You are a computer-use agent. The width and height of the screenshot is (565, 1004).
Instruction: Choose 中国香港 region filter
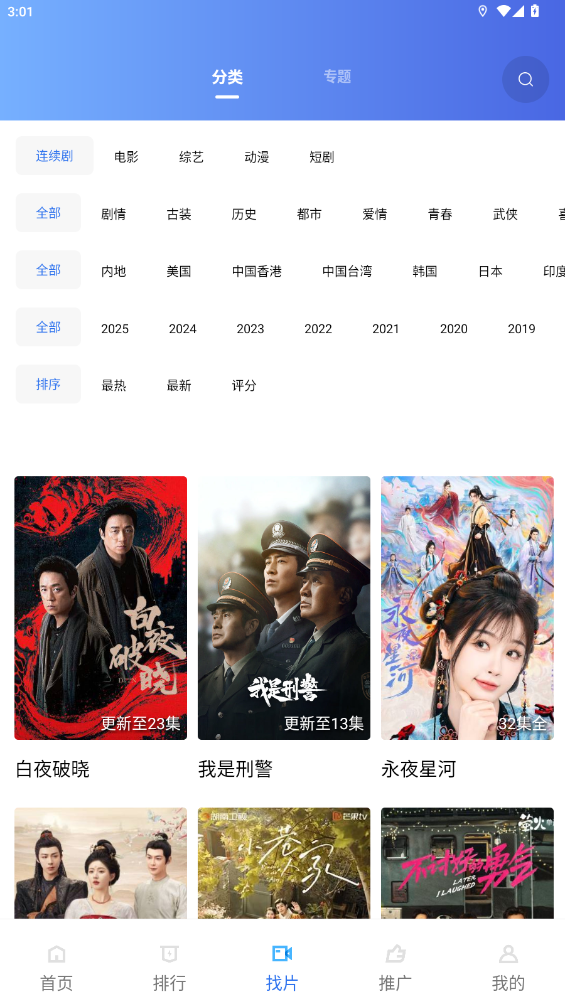257,271
